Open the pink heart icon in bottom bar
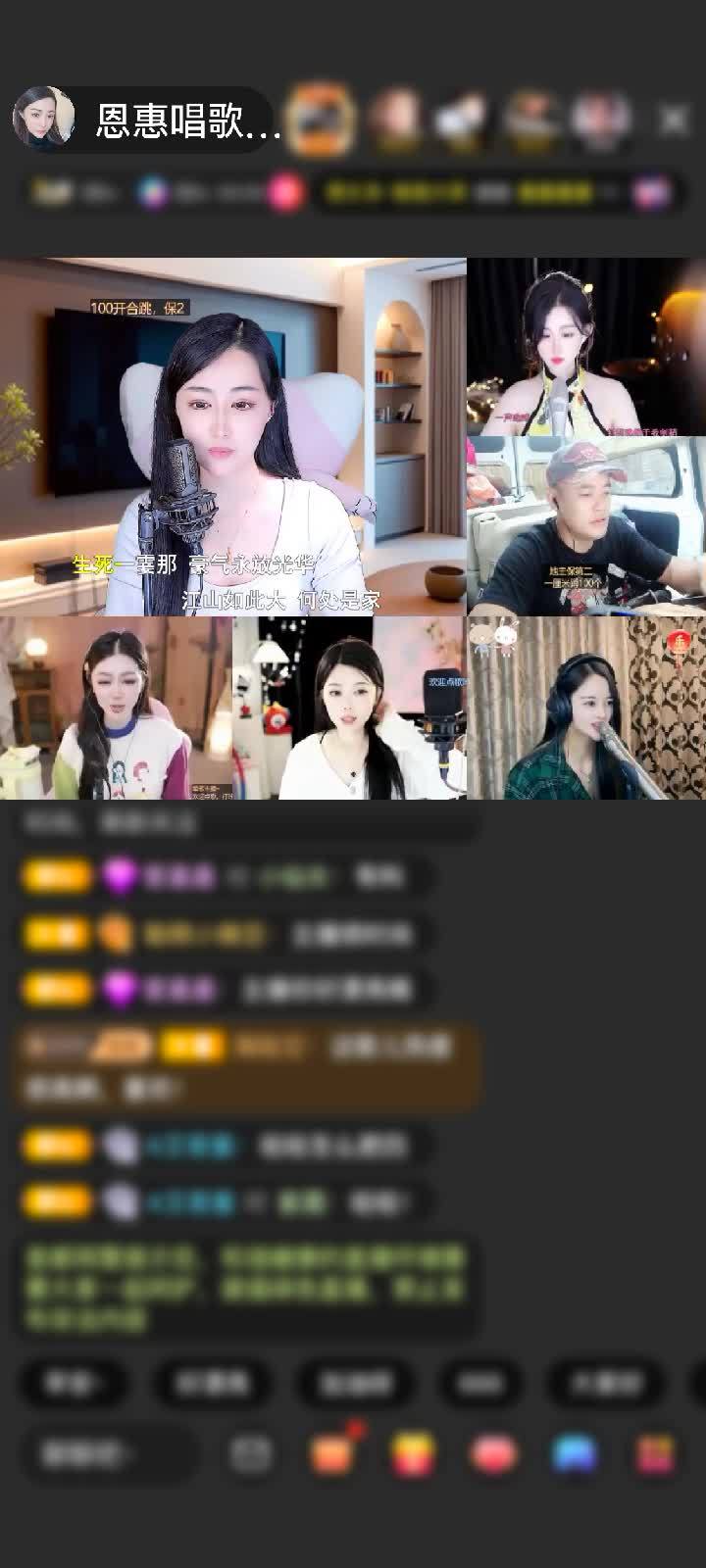 [x=494, y=1454]
